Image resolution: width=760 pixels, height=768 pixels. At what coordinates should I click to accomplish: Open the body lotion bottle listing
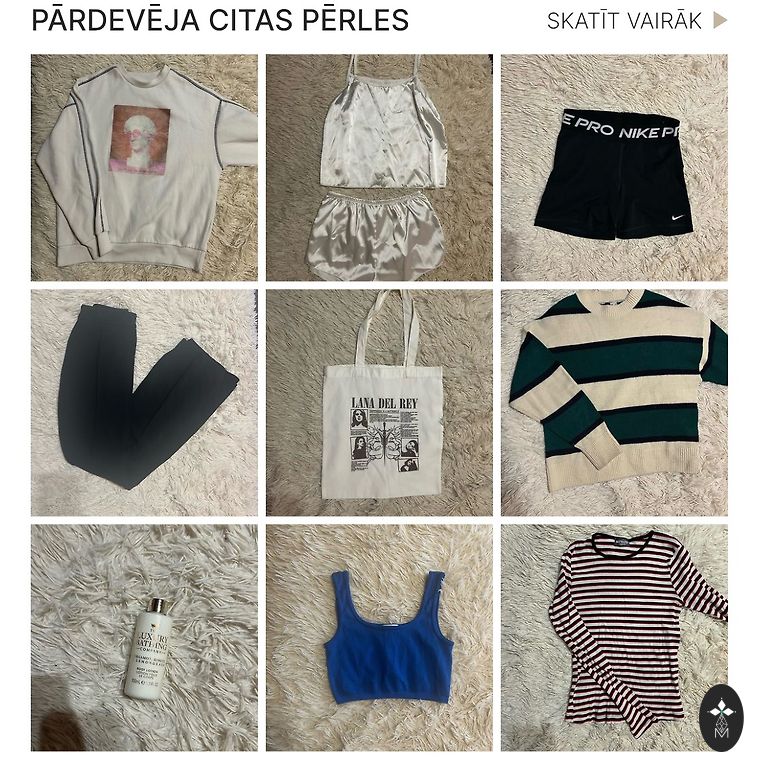click(144, 637)
